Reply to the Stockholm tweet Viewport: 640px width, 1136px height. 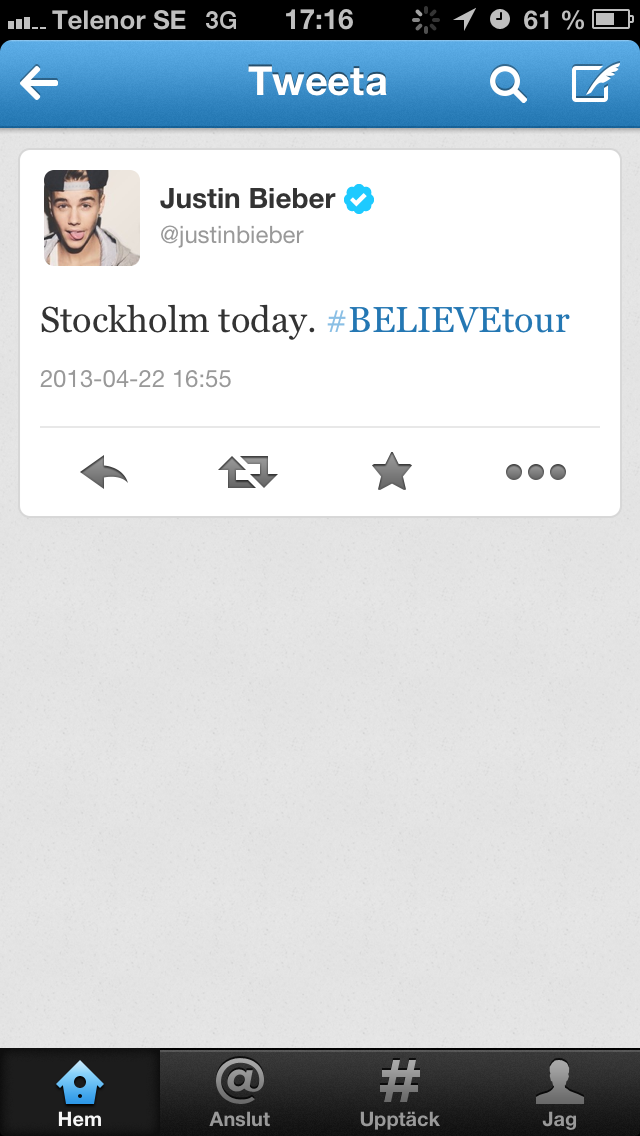[105, 472]
